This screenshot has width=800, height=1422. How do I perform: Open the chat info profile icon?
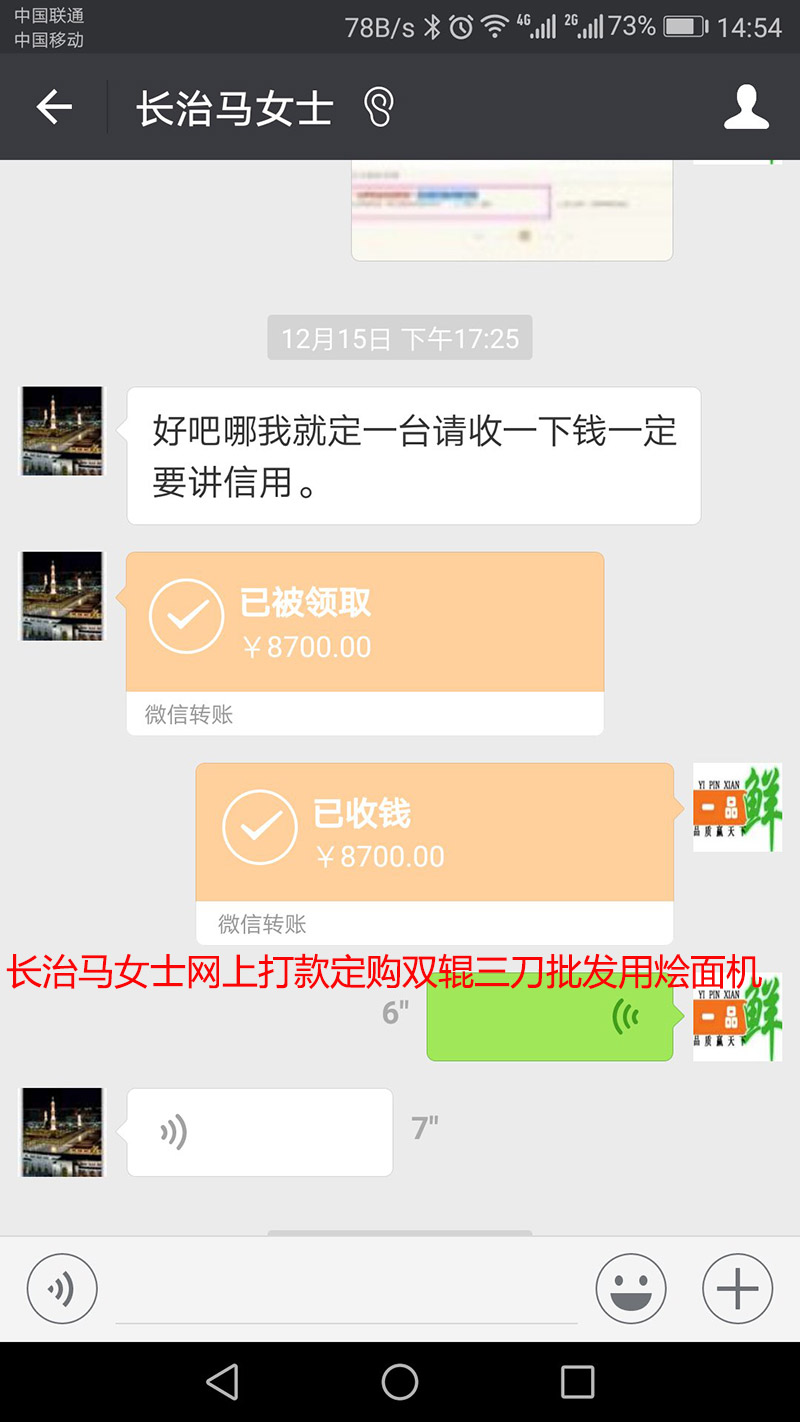(746, 107)
